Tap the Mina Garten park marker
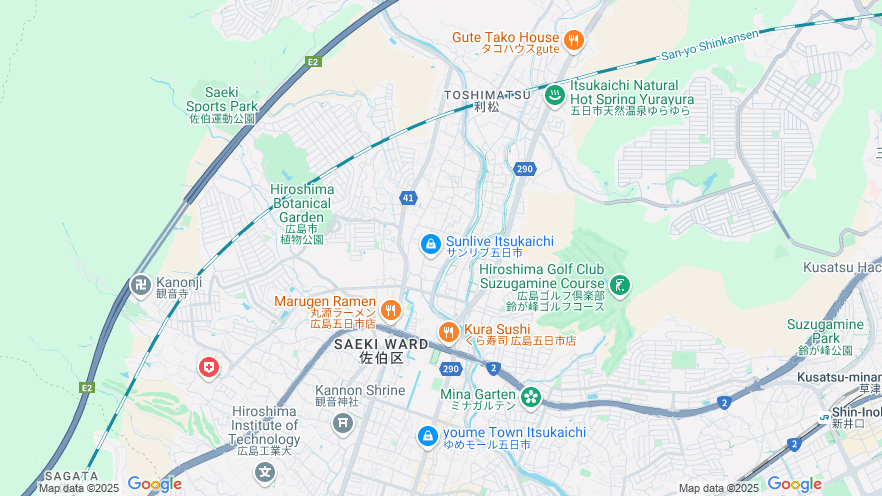Image resolution: width=882 pixels, height=496 pixels. tap(529, 397)
